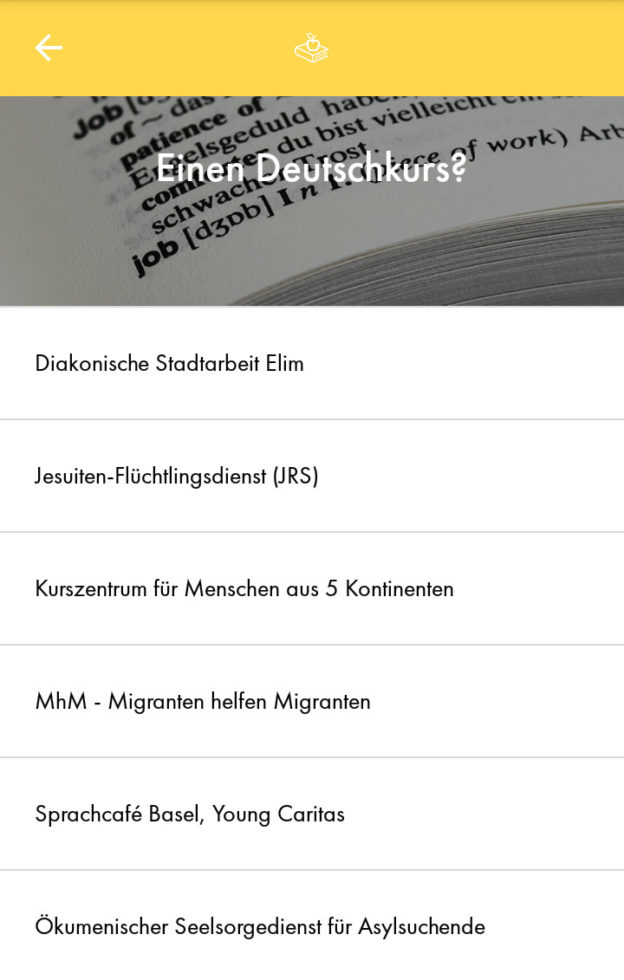
Task: Open Sprachcafé Basel, Young Caritas
Action: [x=190, y=815]
